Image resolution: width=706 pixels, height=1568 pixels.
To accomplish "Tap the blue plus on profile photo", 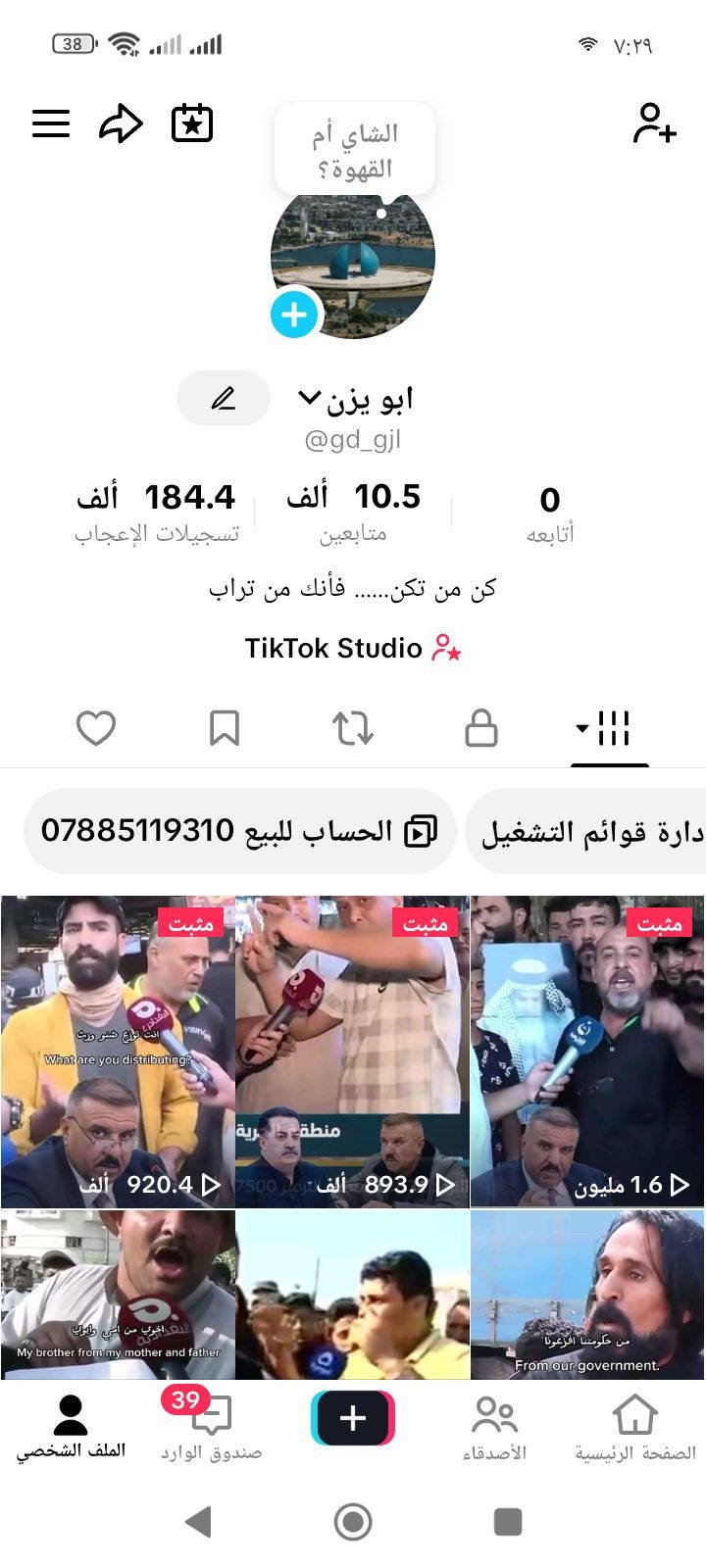I will pos(294,315).
